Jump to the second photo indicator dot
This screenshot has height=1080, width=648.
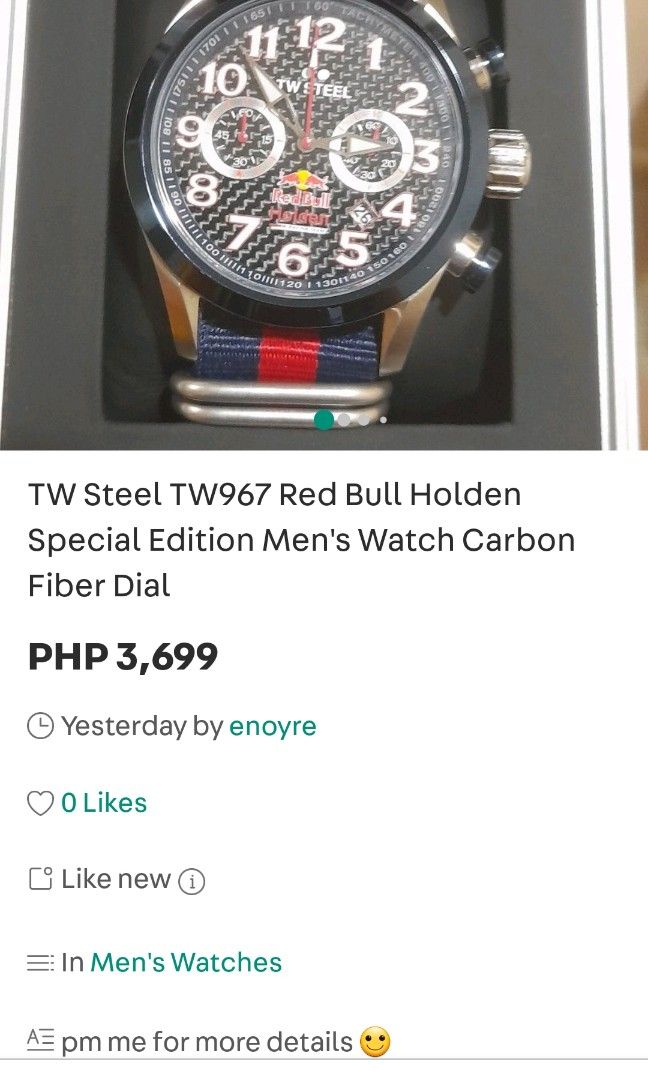(x=344, y=419)
